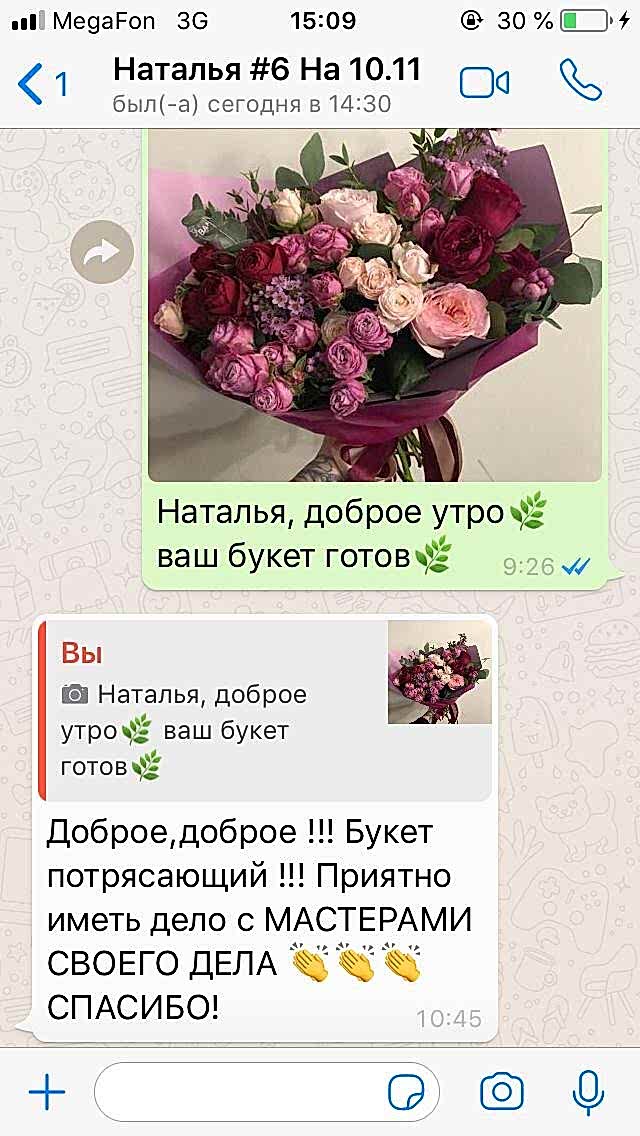Focus the message text field
Image resolution: width=640 pixels, height=1136 pixels.
point(240,1092)
